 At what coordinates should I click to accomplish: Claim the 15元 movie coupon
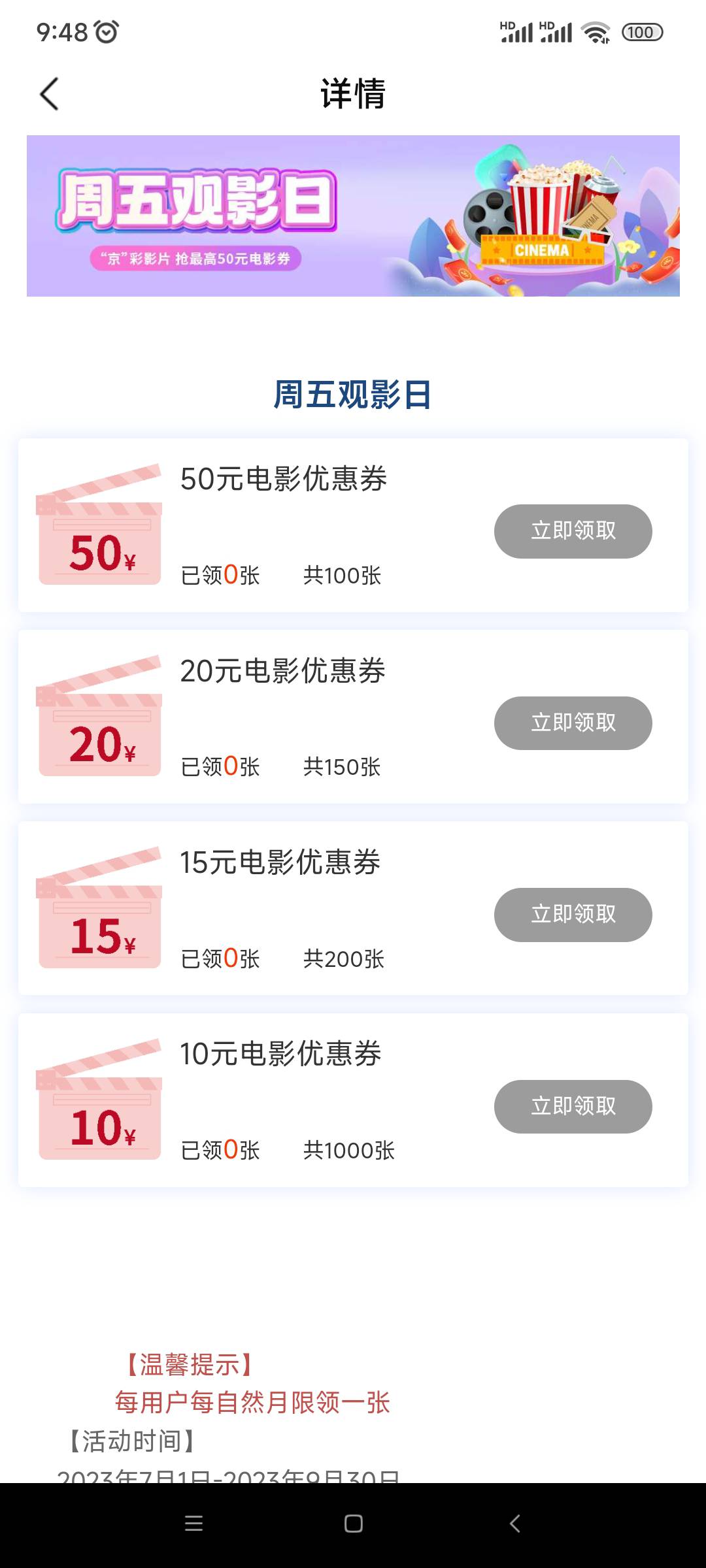pos(573,915)
